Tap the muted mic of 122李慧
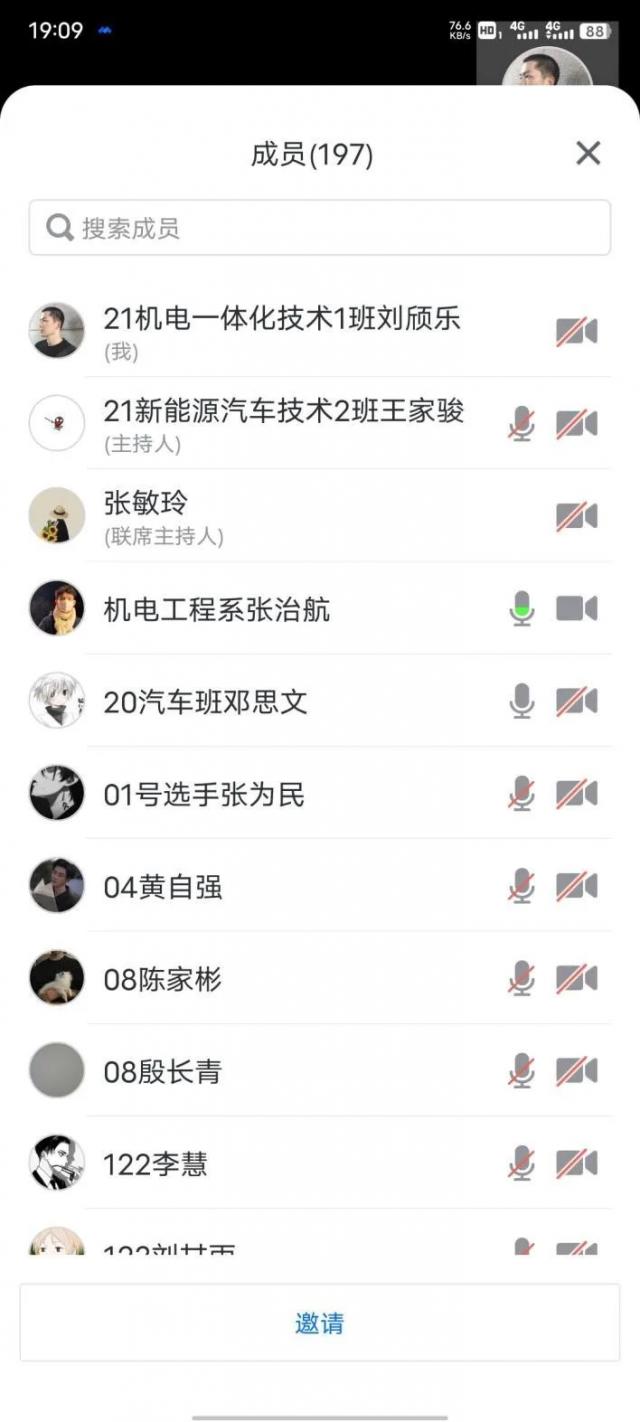Image resolution: width=640 pixels, height=1422 pixels. coord(521,1164)
